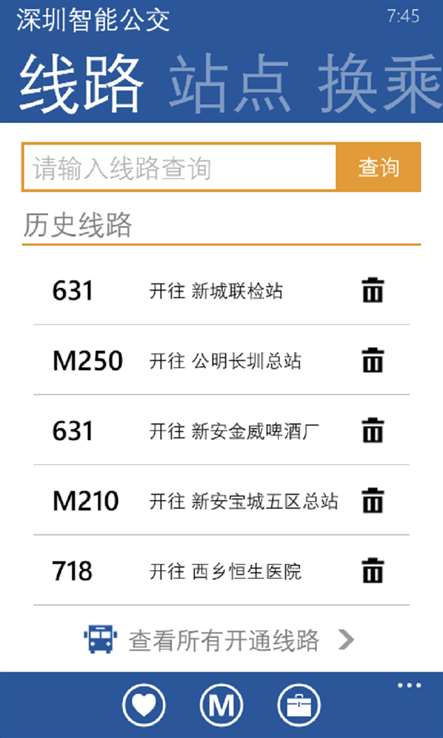Switch to the 换乘 tab
Viewport: 443px width, 738px height.
click(x=380, y=84)
